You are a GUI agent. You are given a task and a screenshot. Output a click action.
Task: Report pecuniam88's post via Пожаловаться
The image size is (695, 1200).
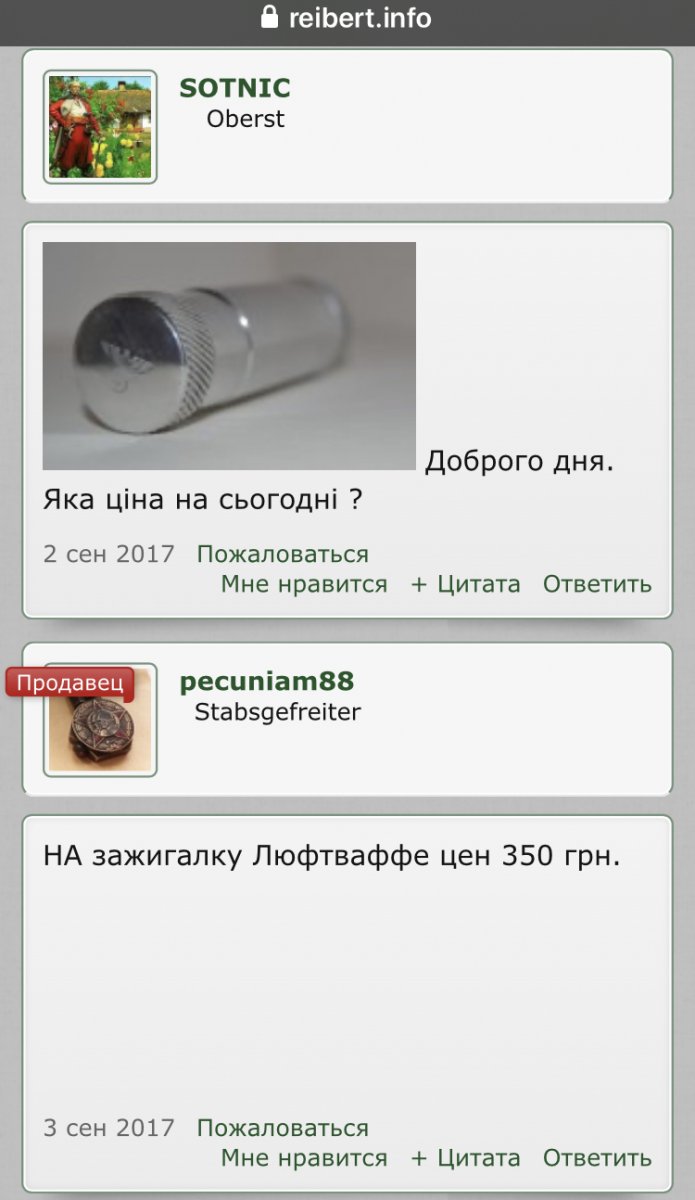(282, 1128)
